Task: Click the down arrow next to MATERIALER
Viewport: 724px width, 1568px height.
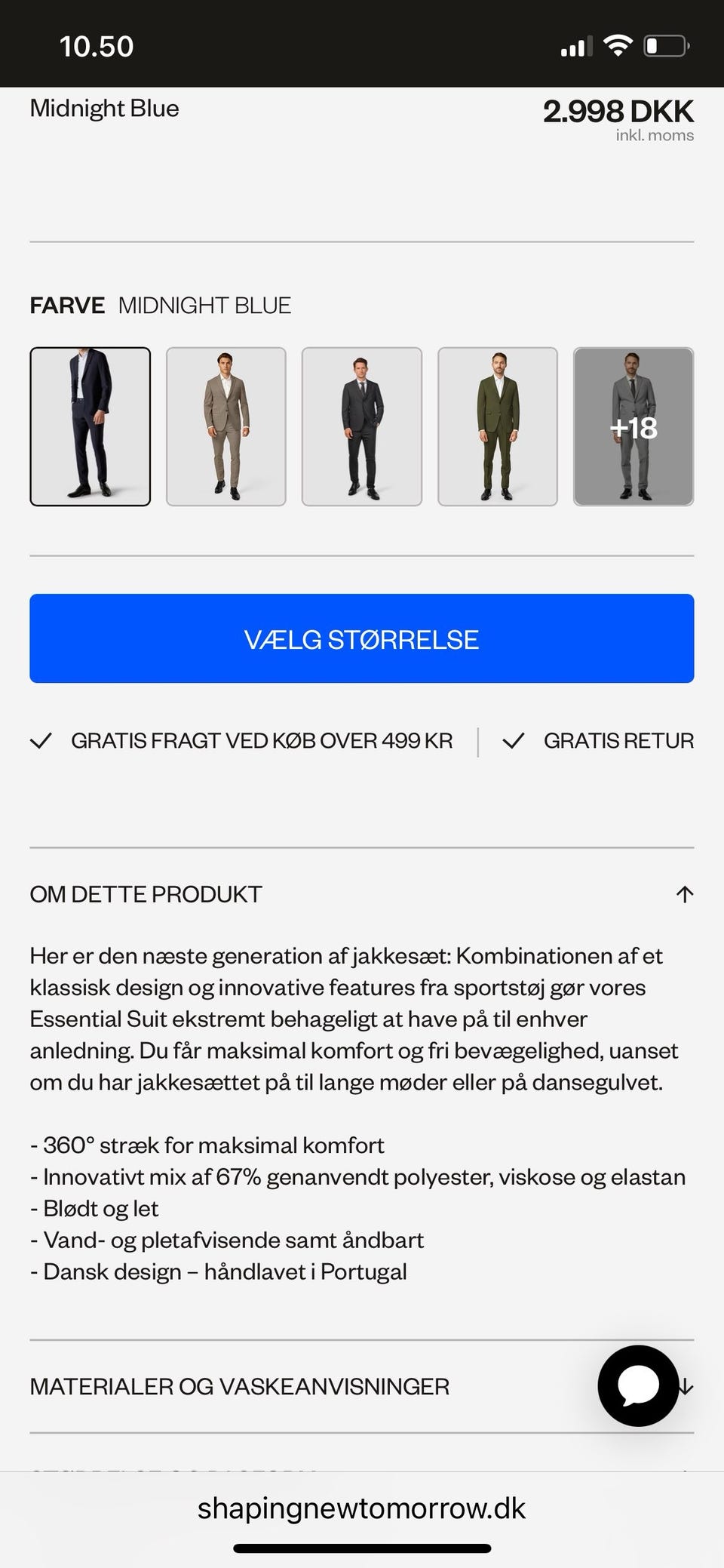Action: 685,1386
